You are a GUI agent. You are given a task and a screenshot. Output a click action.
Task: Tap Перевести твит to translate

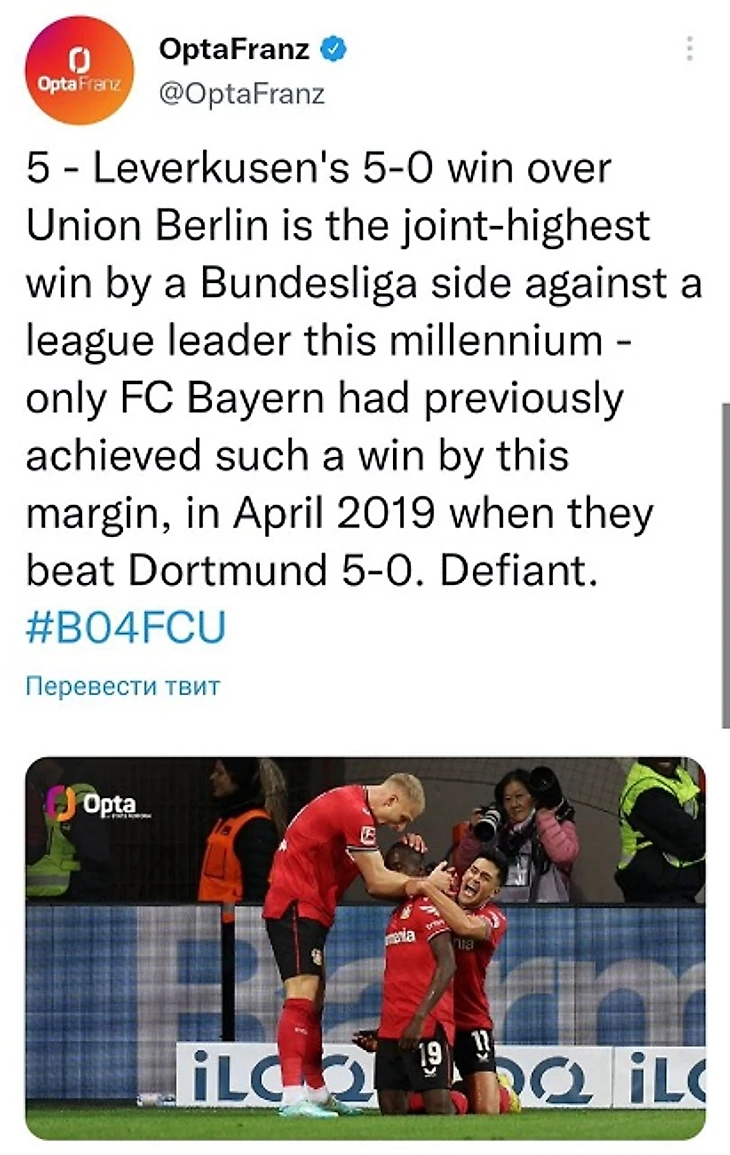122,687
